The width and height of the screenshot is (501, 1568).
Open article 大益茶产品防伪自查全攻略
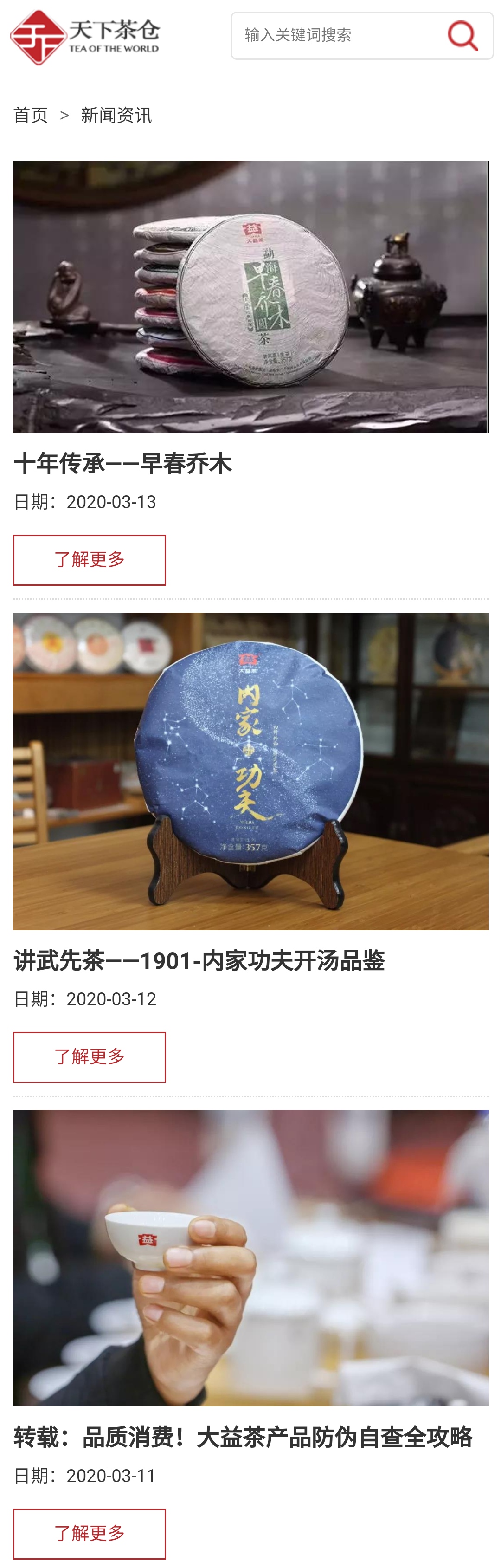(x=243, y=1437)
